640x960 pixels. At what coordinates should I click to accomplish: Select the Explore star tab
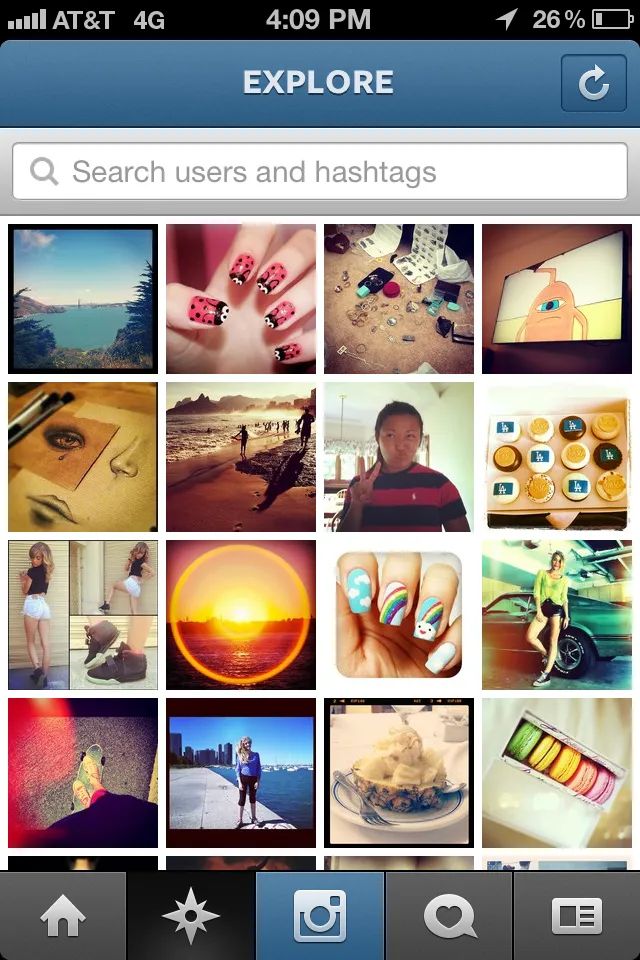click(x=191, y=916)
